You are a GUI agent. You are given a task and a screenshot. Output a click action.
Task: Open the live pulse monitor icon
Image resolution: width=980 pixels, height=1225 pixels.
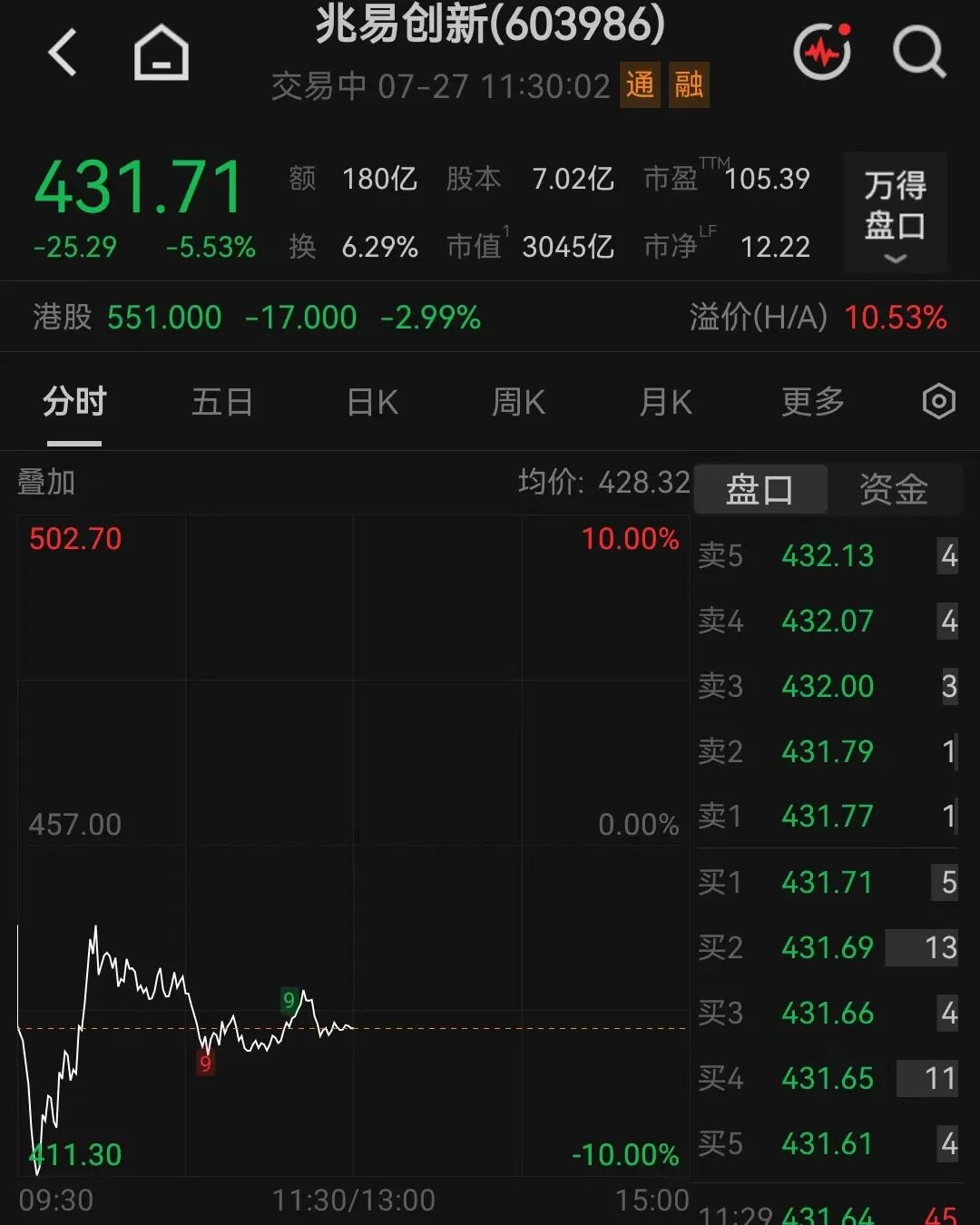(823, 51)
